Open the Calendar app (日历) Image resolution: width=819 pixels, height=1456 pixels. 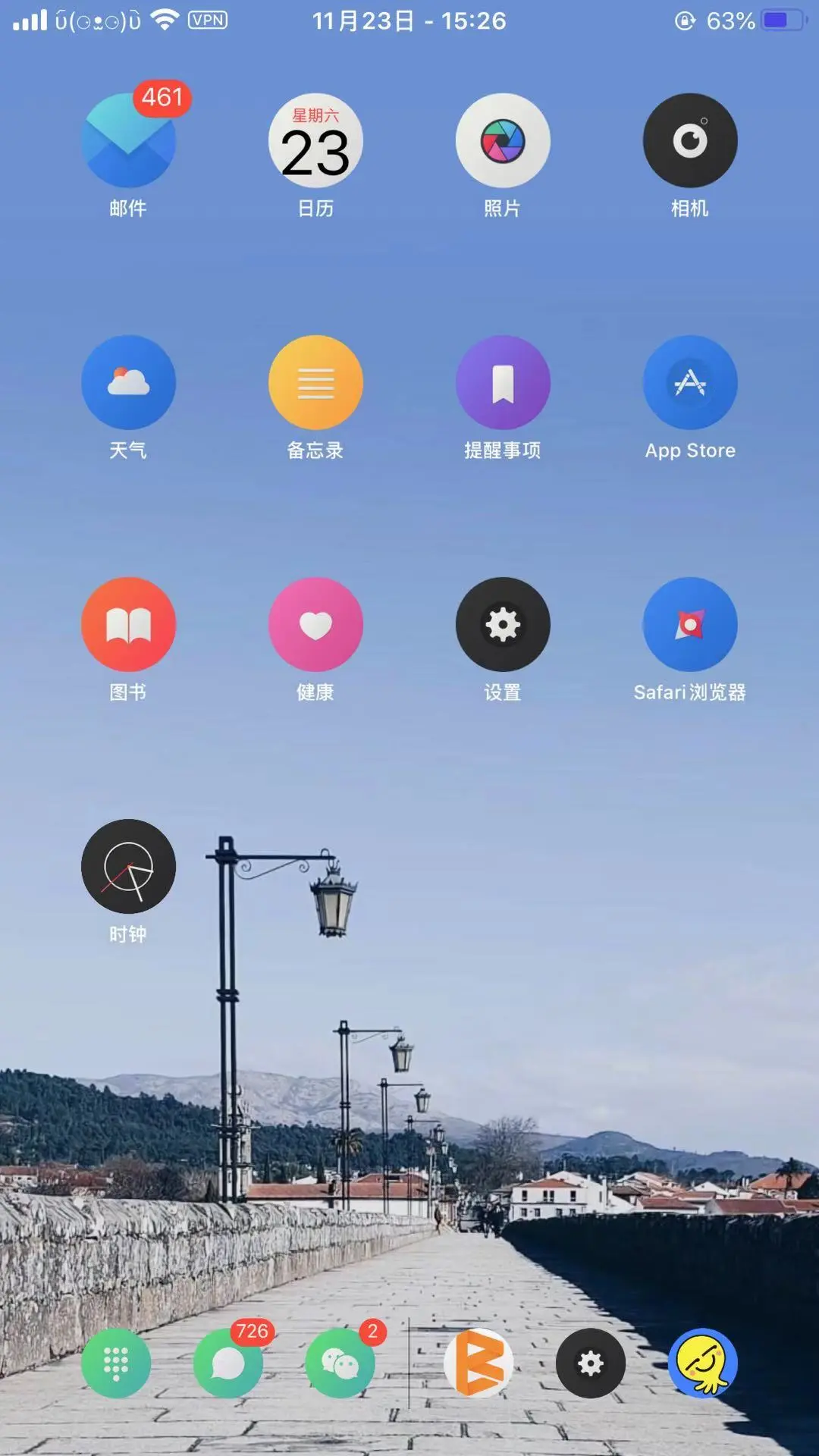[x=315, y=141]
